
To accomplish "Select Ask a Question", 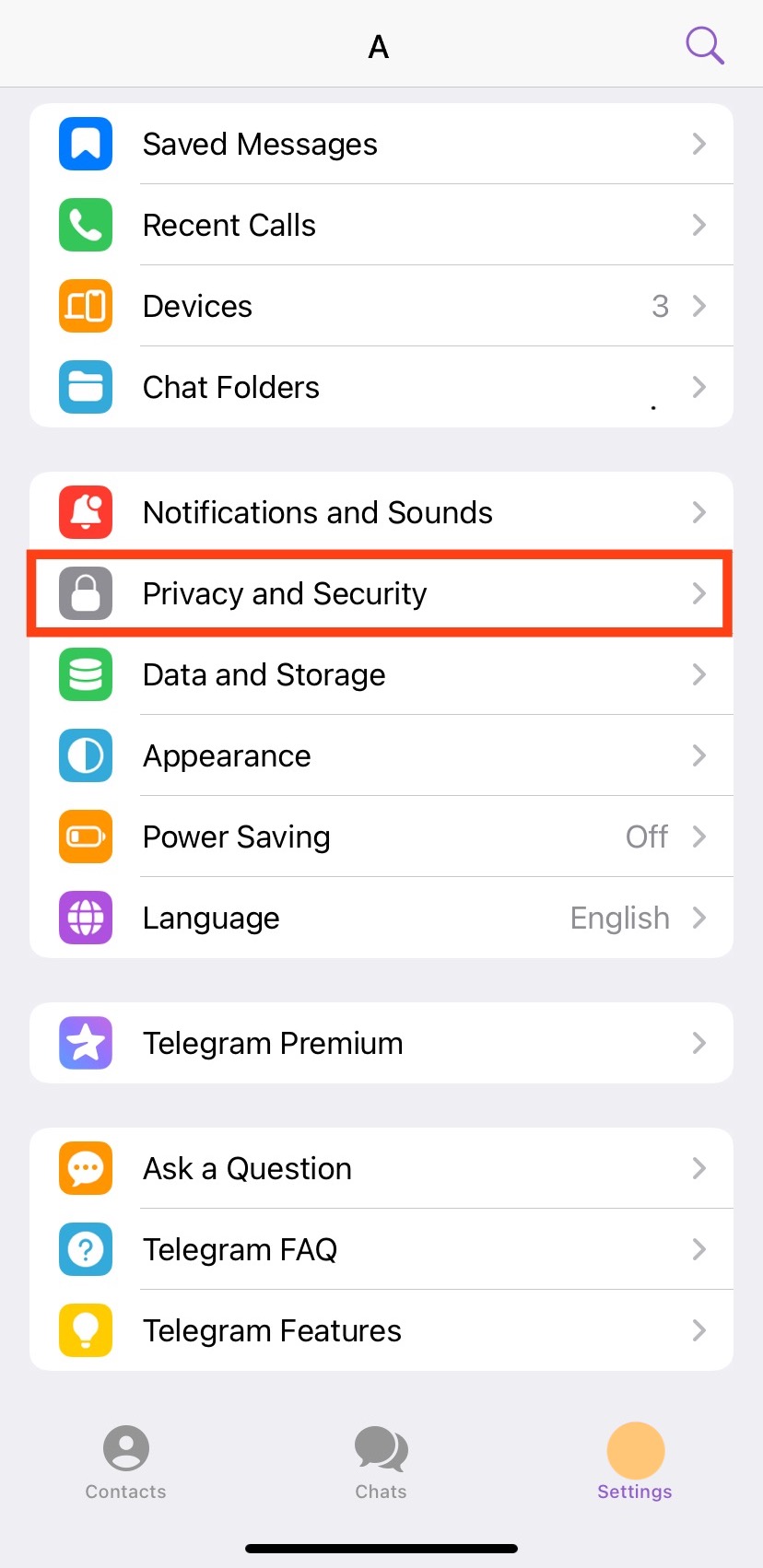I will (381, 1169).
